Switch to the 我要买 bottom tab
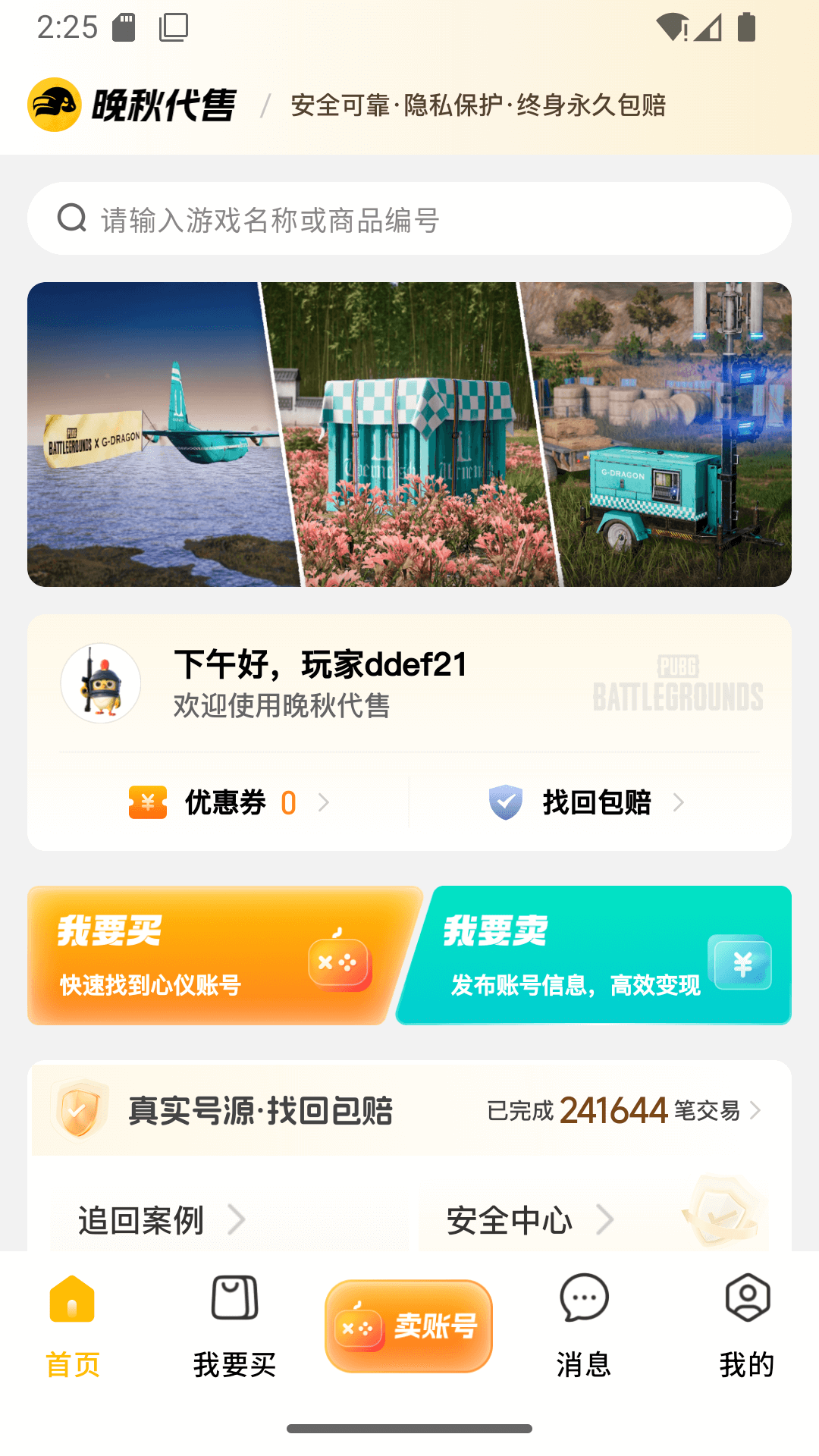819x1456 pixels. point(234,1335)
